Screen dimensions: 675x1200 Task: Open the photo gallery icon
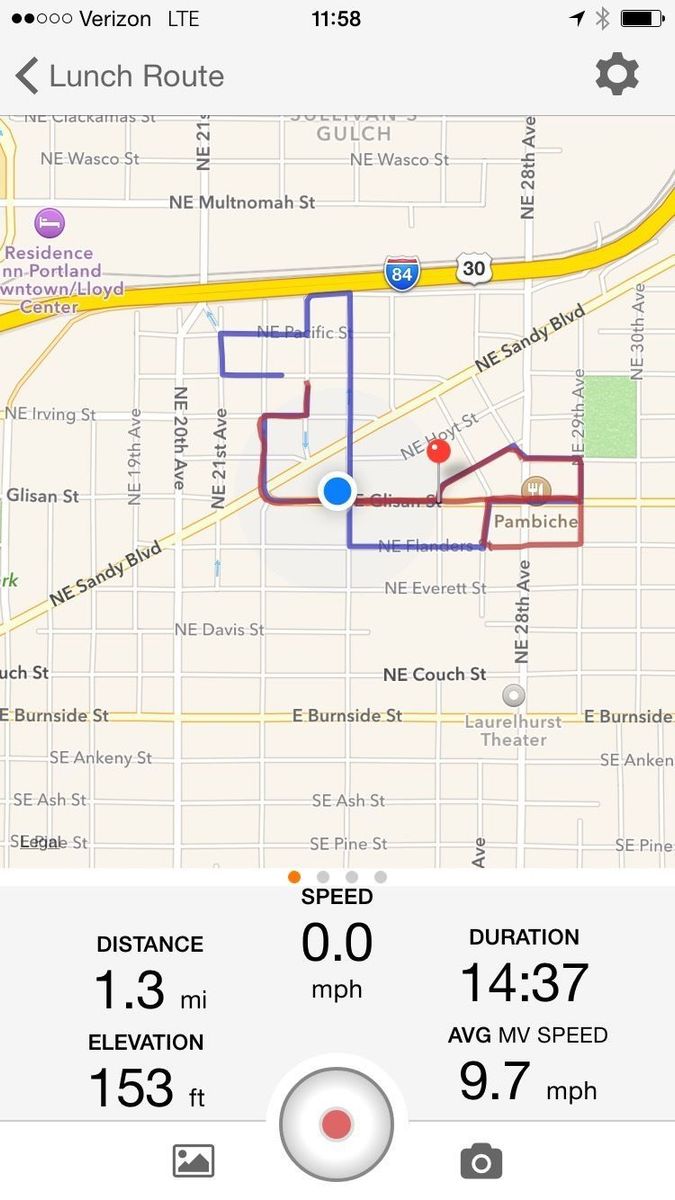pyautogui.click(x=194, y=1160)
